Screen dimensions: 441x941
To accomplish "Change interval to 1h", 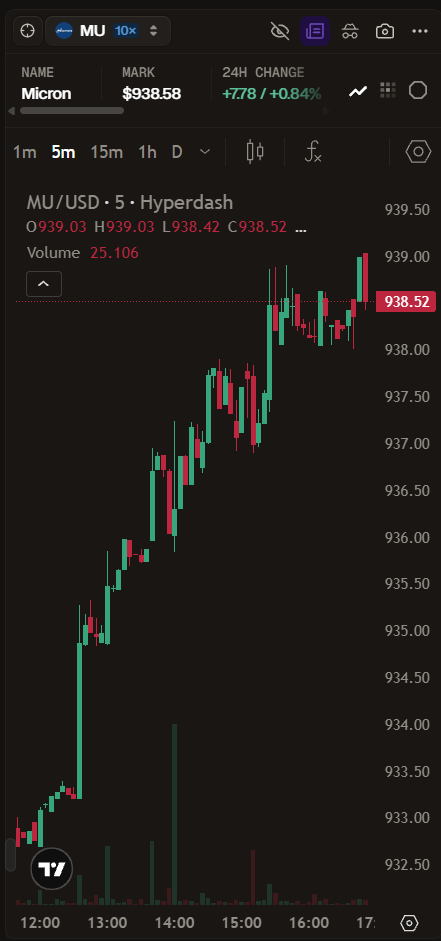I will (148, 152).
